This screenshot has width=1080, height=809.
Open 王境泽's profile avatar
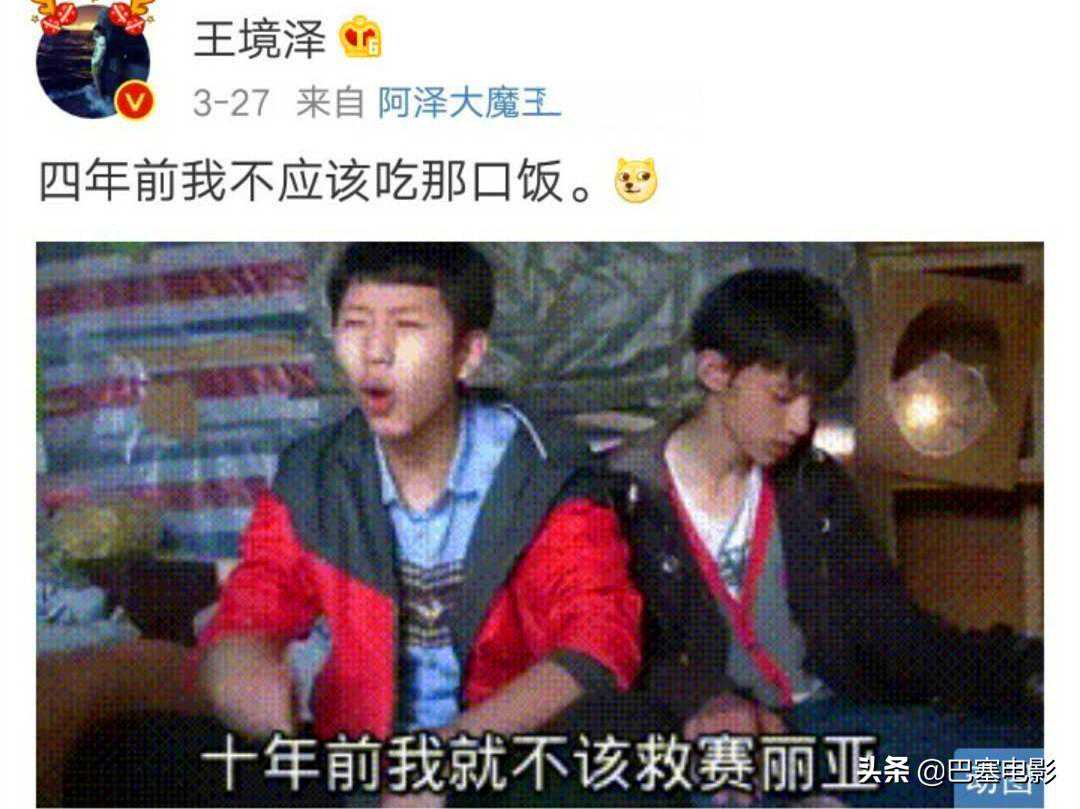point(91,62)
